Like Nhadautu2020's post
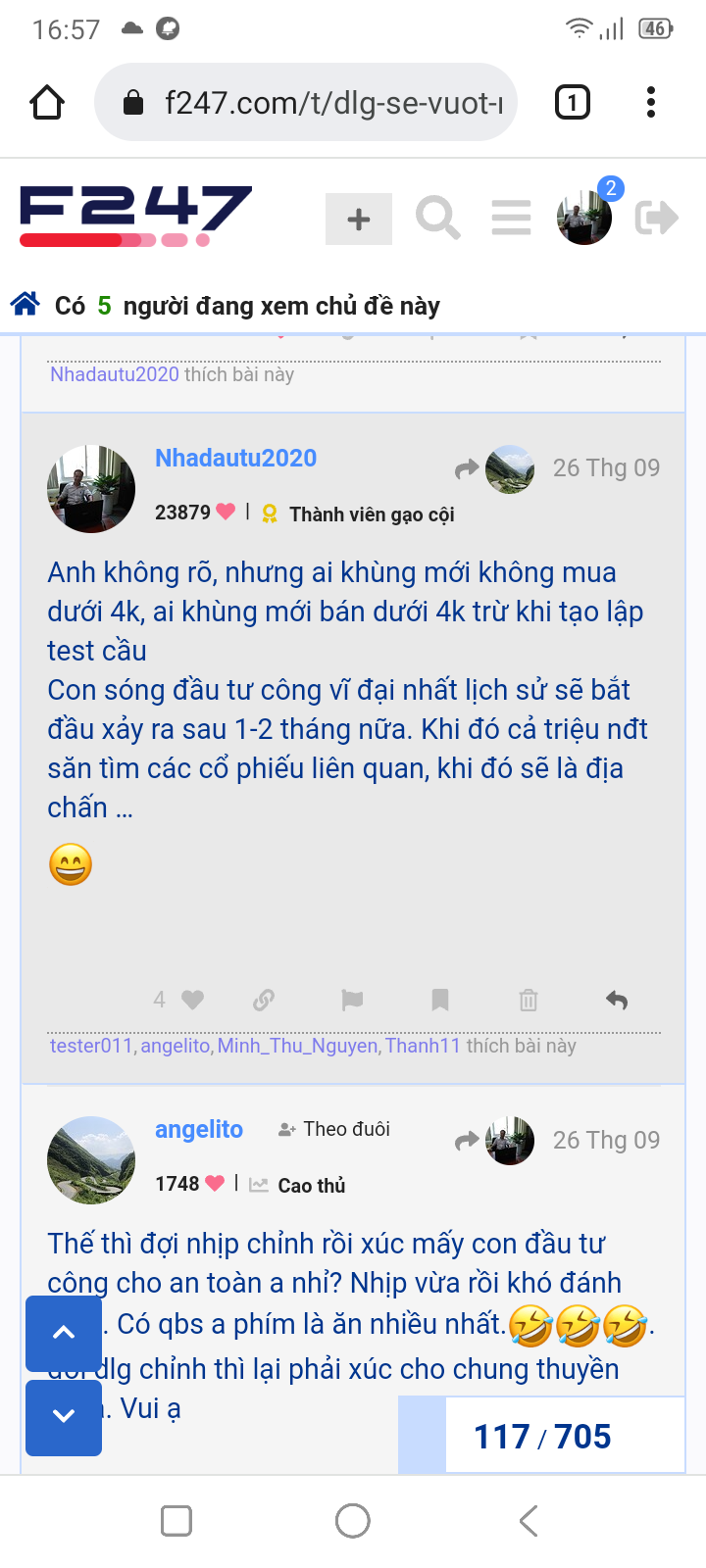706x1568 pixels. (192, 1000)
